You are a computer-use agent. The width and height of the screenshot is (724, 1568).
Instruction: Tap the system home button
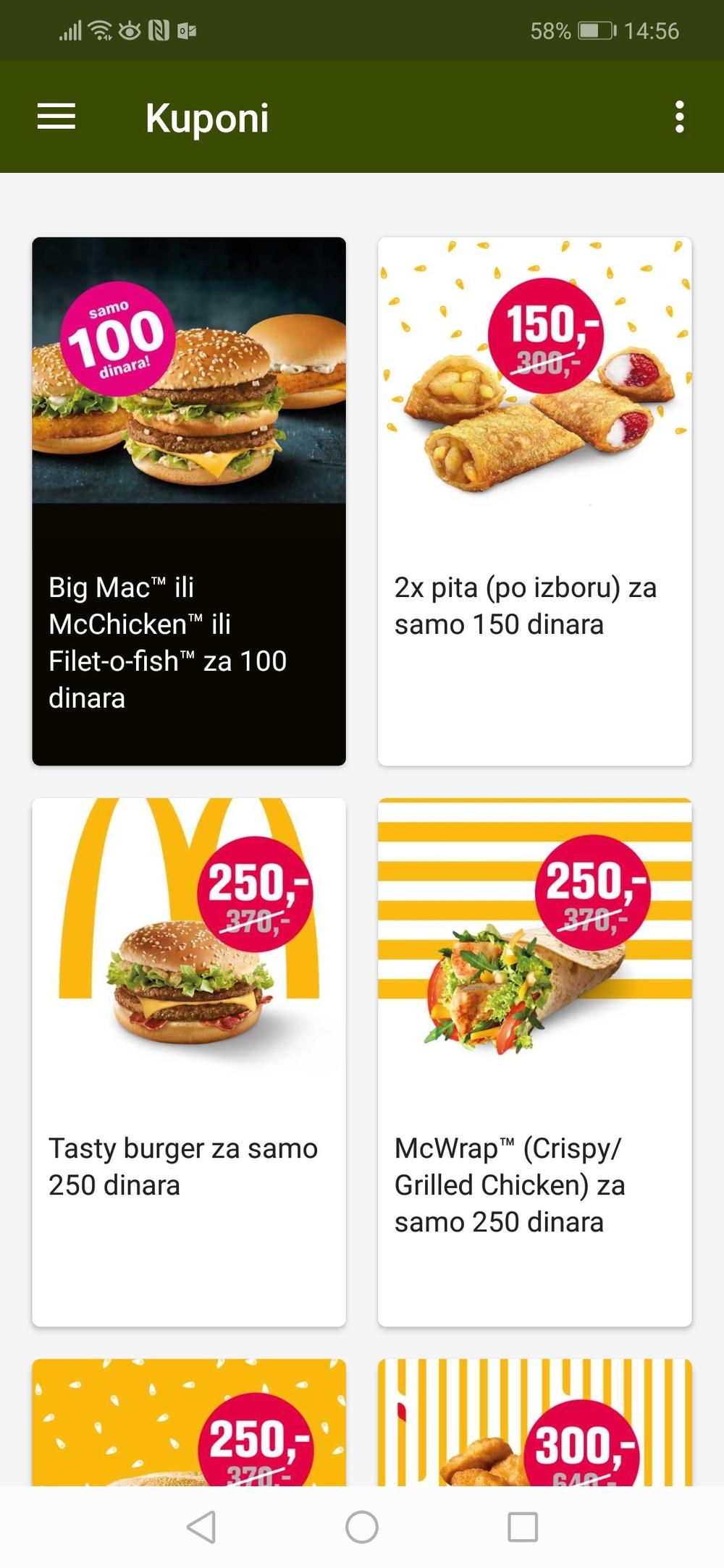click(x=362, y=1527)
